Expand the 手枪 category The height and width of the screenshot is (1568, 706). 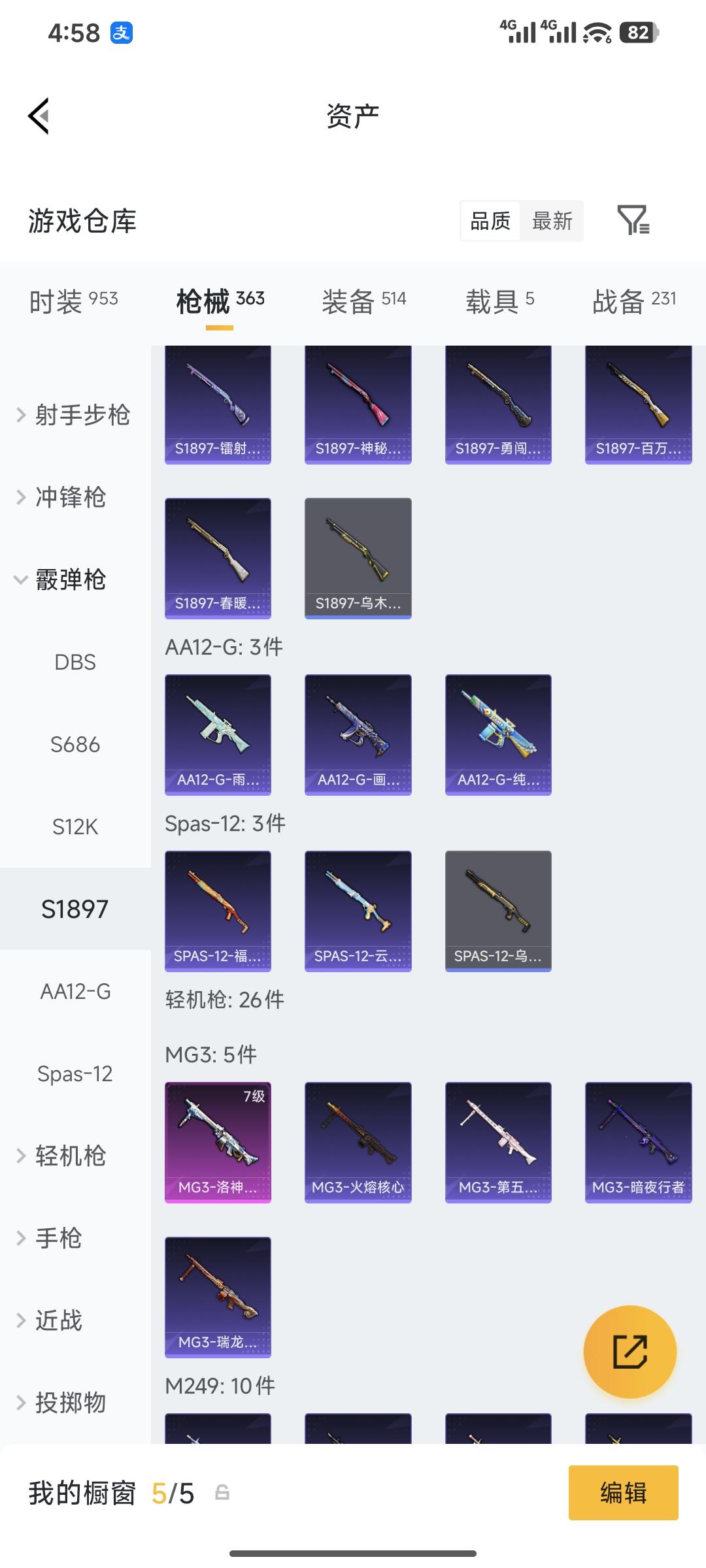pos(51,1238)
